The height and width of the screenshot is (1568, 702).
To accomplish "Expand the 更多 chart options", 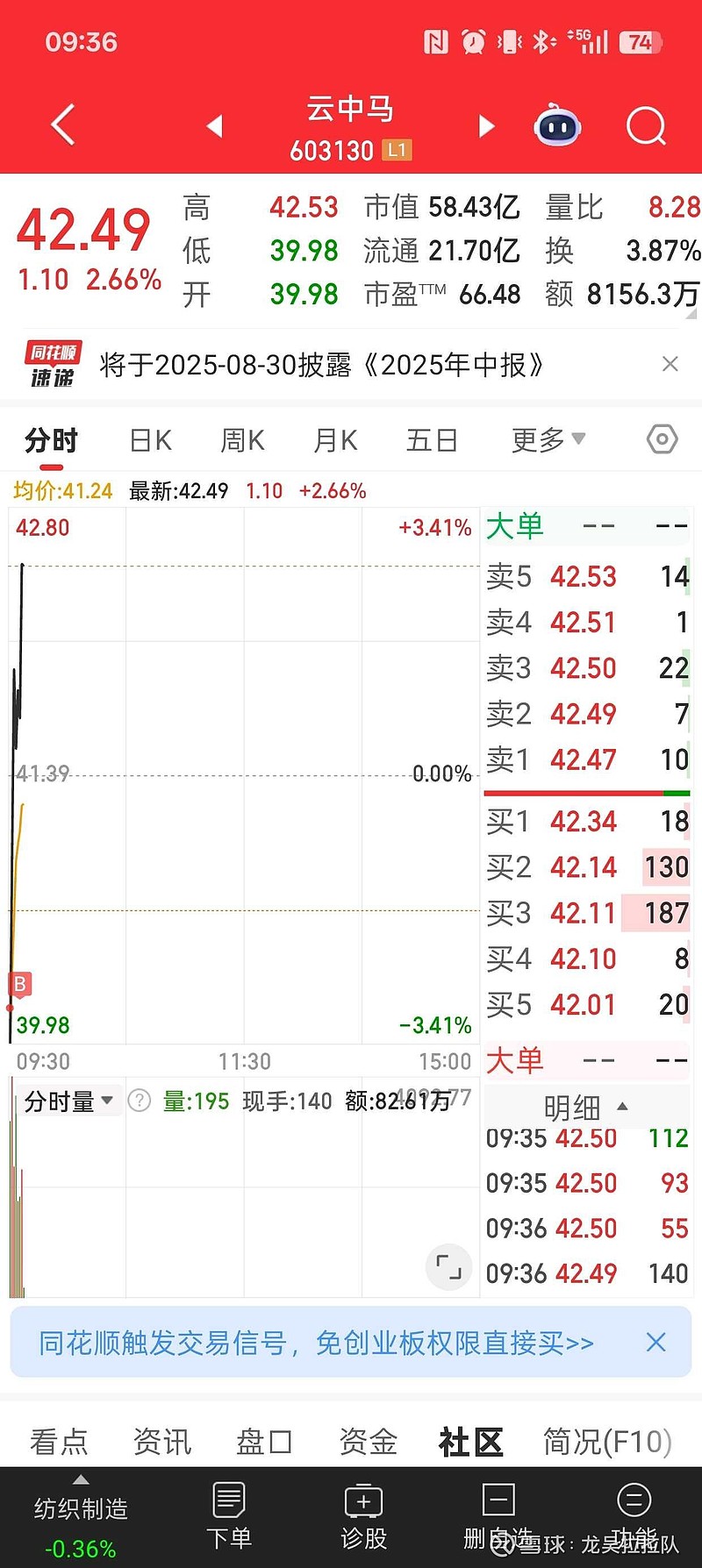I will 548,439.
